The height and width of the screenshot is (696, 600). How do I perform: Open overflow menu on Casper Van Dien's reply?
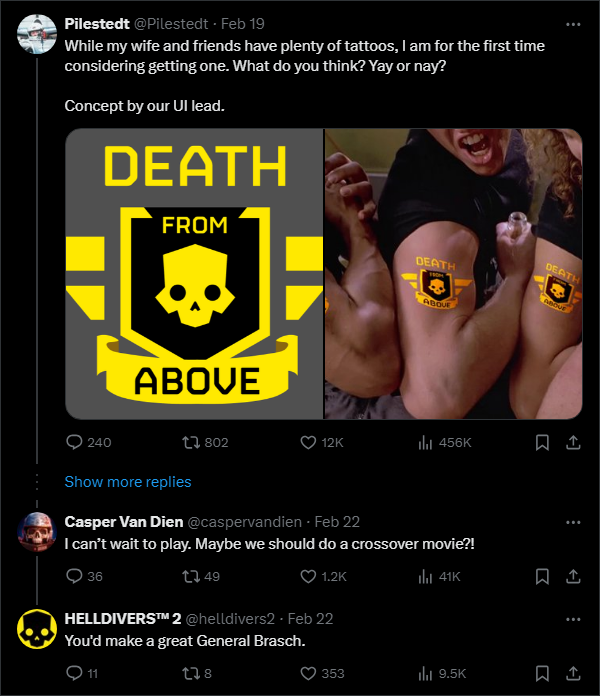[572, 522]
